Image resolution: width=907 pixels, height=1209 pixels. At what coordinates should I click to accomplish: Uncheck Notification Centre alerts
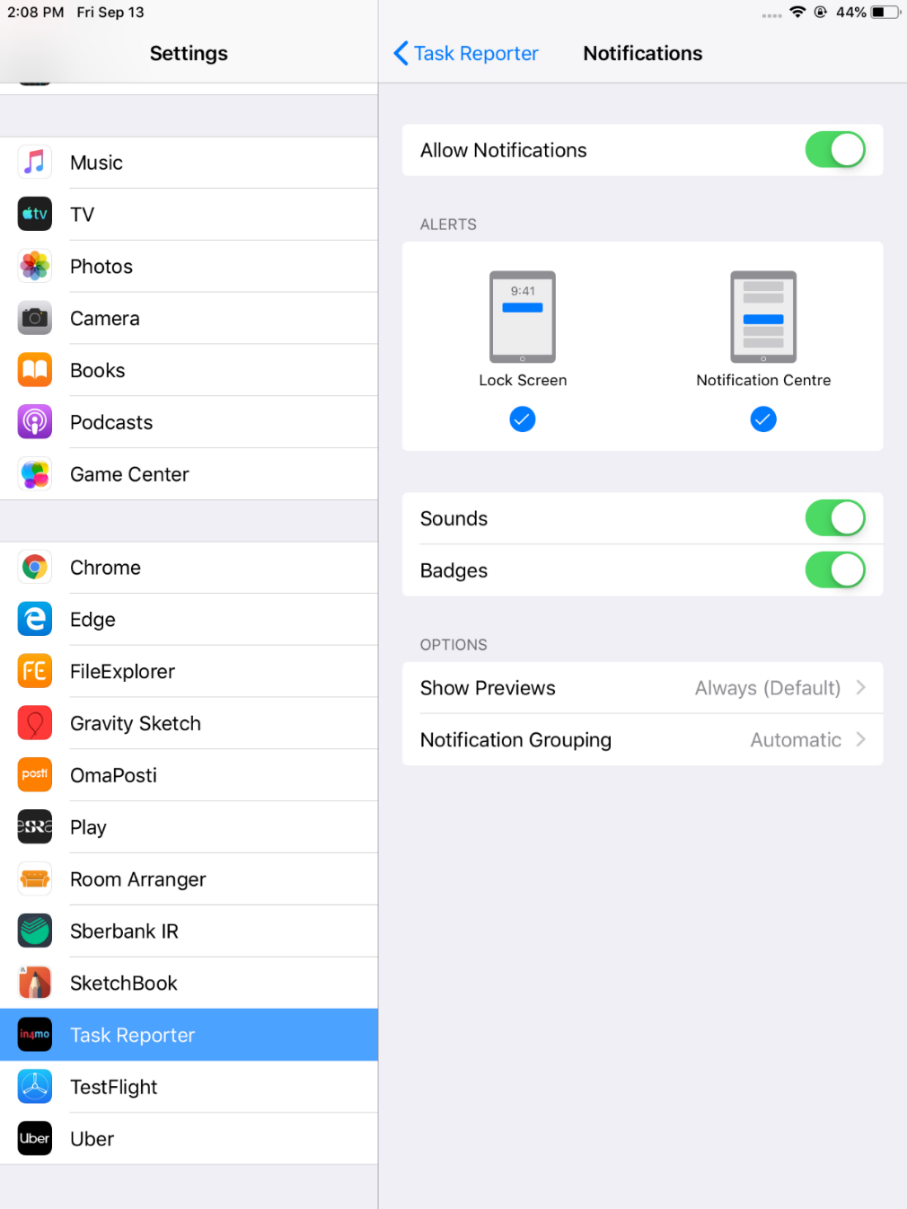coord(763,419)
